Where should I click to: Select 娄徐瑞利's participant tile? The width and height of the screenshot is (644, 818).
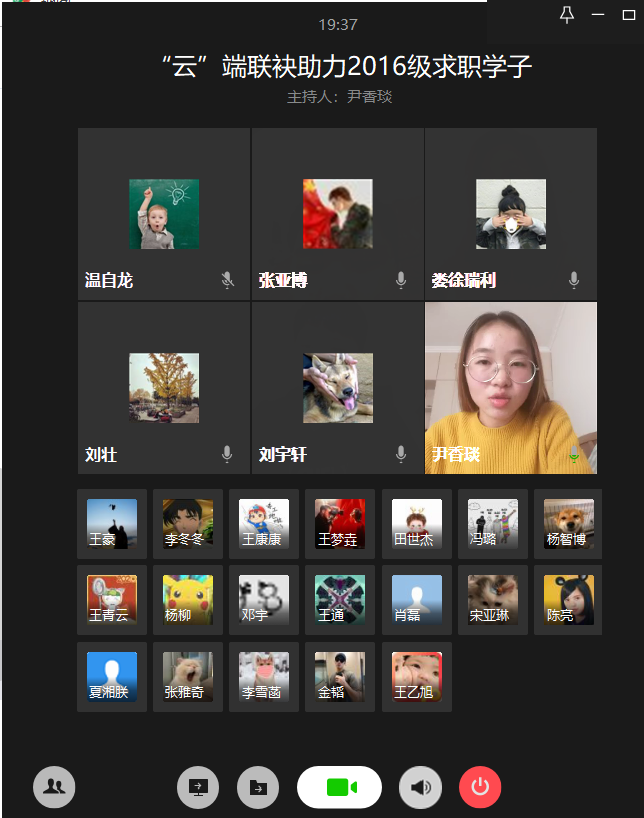pos(511,214)
